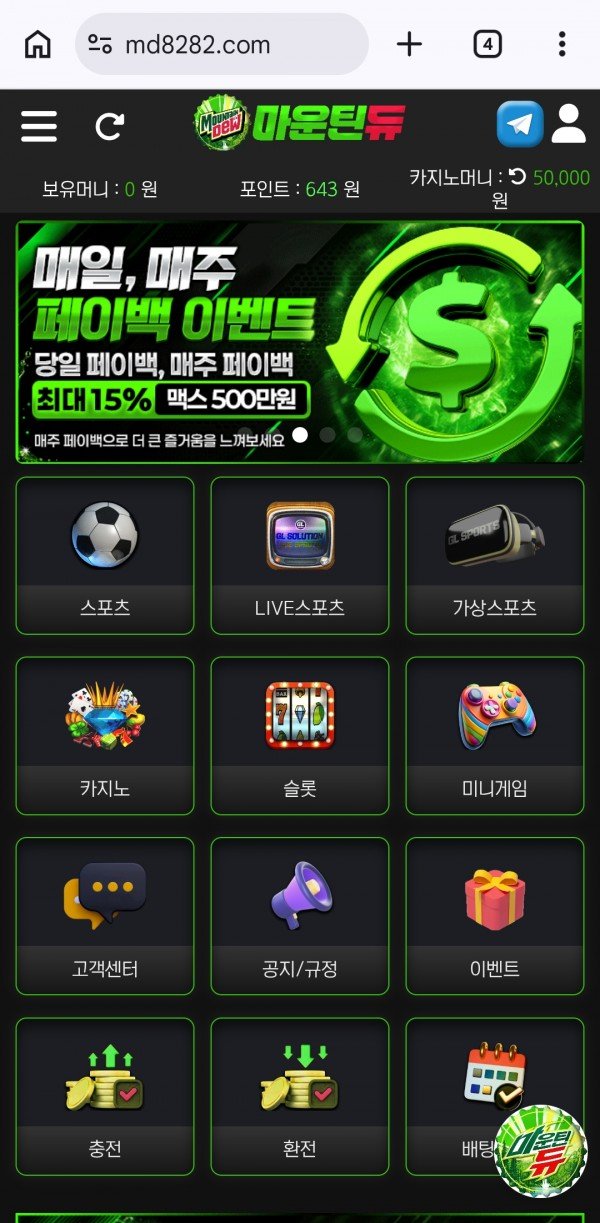Open the user profile icon

pos(568,124)
